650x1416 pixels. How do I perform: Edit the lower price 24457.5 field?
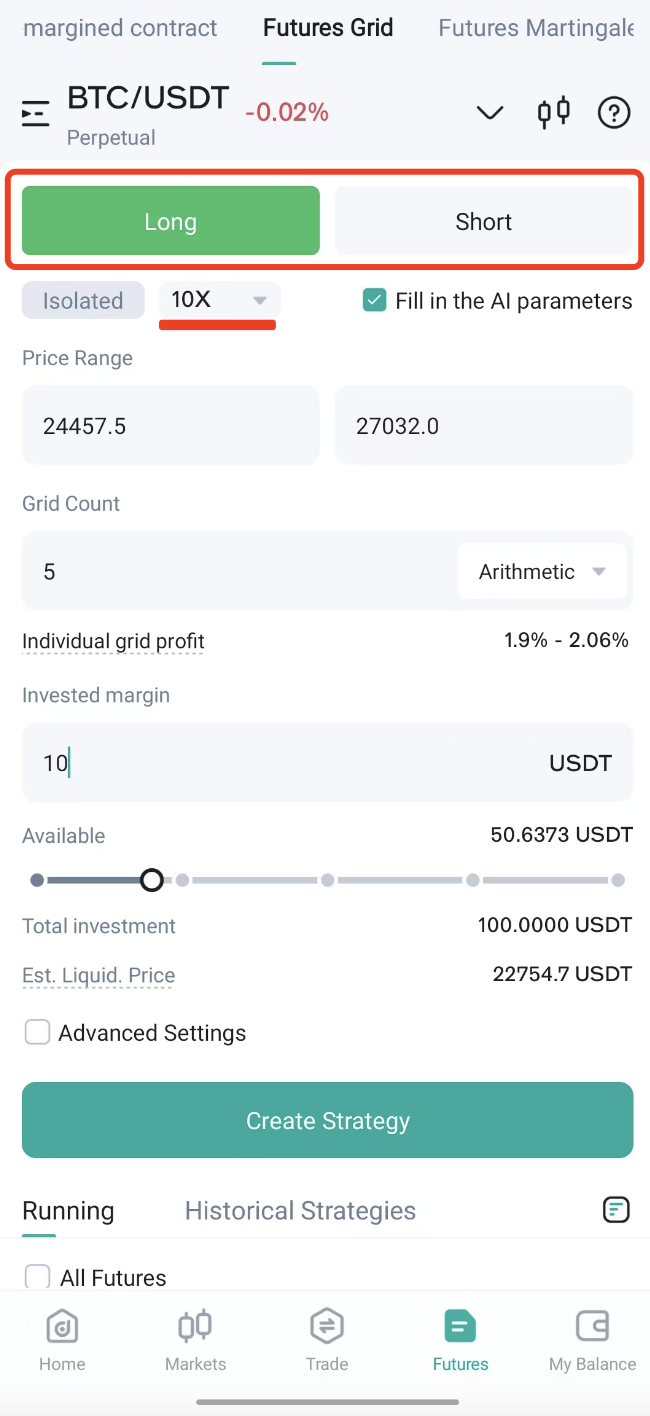tap(171, 425)
